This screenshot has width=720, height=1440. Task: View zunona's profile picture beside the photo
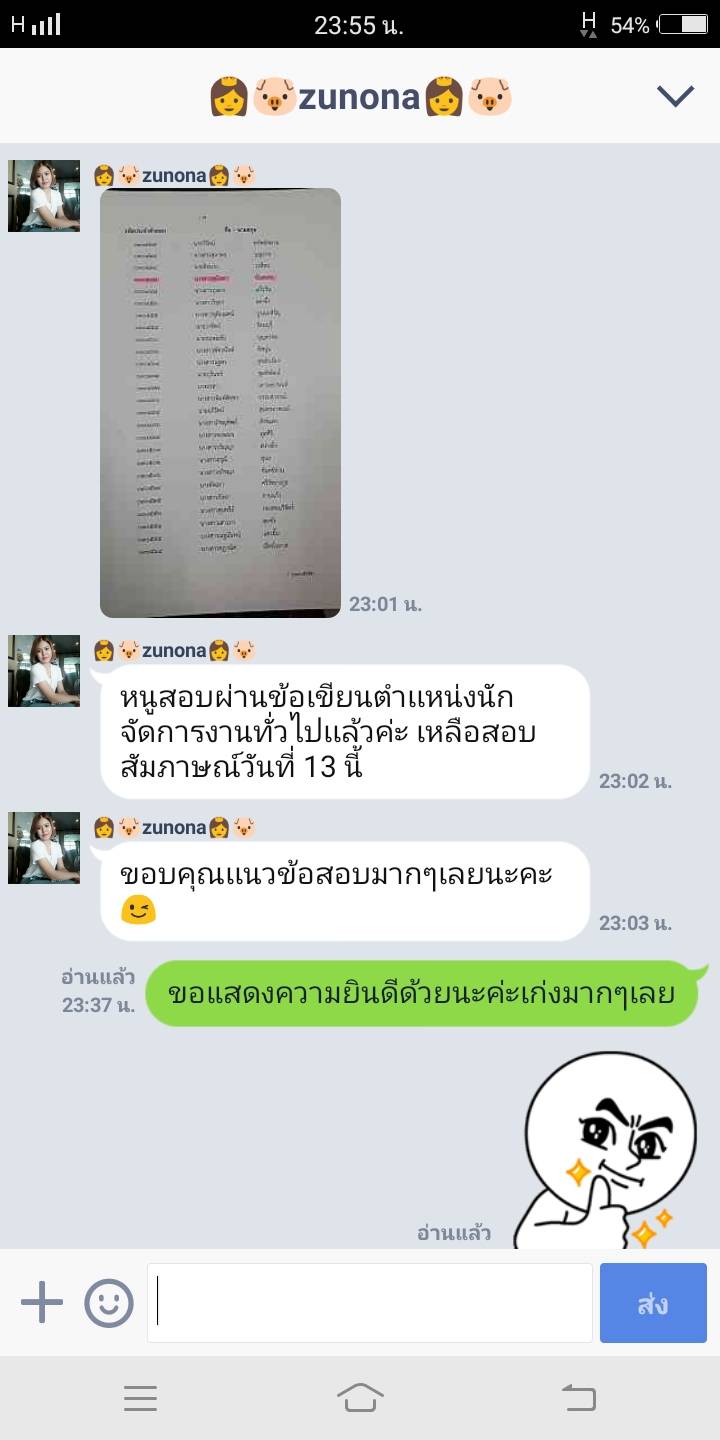[44, 196]
